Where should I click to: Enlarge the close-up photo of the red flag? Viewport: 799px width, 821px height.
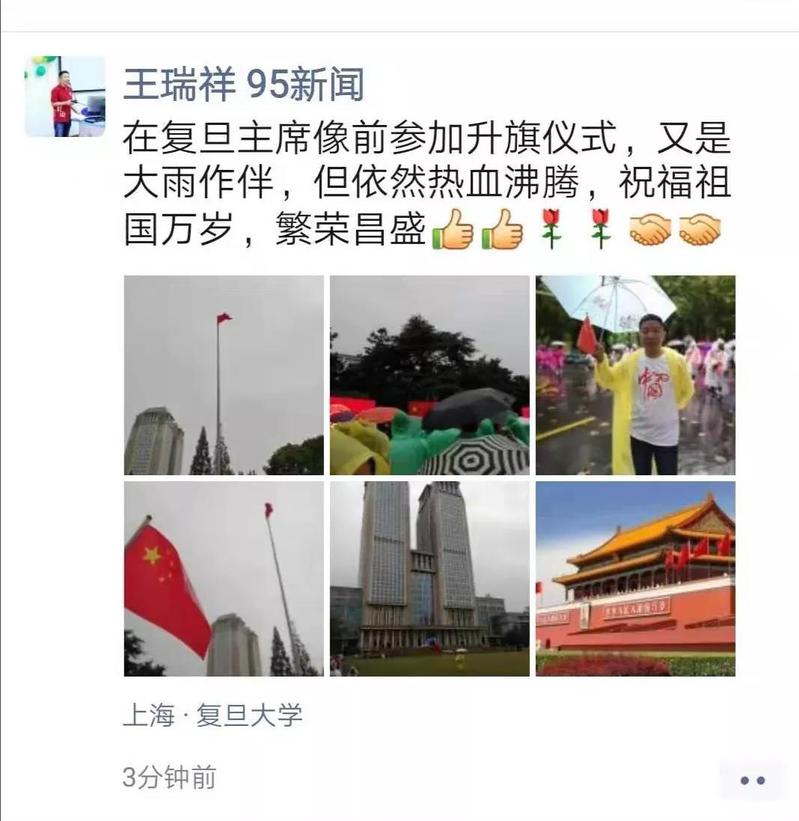pos(224,579)
